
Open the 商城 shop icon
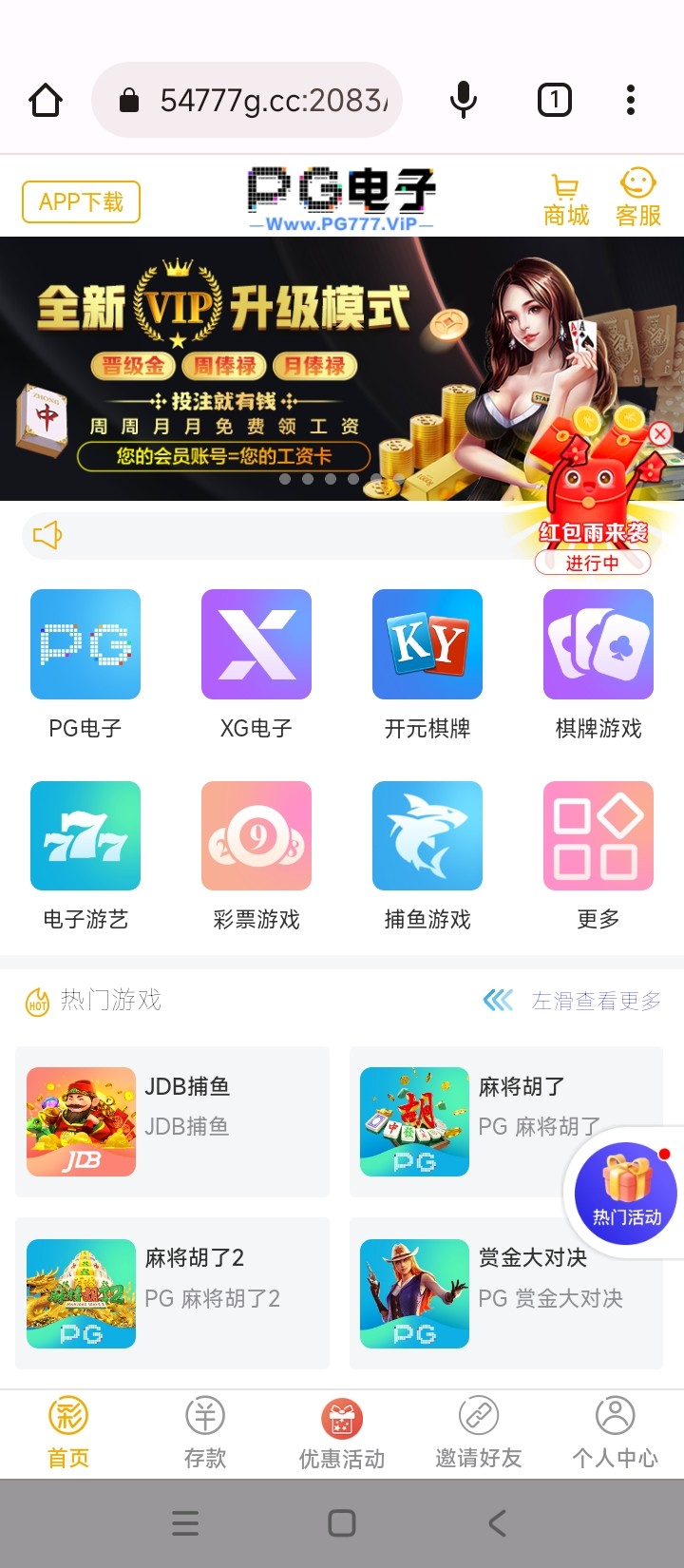pos(566,199)
